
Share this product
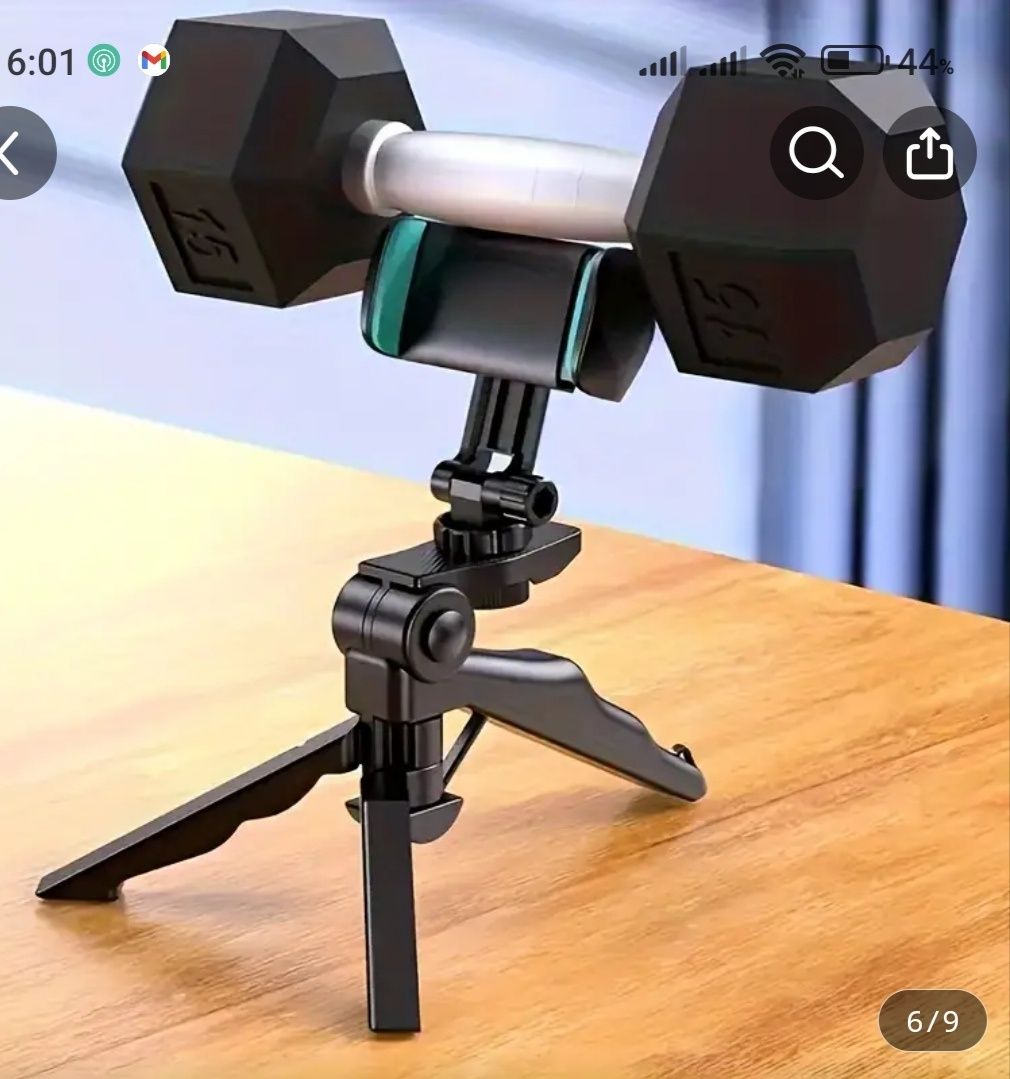pos(929,154)
